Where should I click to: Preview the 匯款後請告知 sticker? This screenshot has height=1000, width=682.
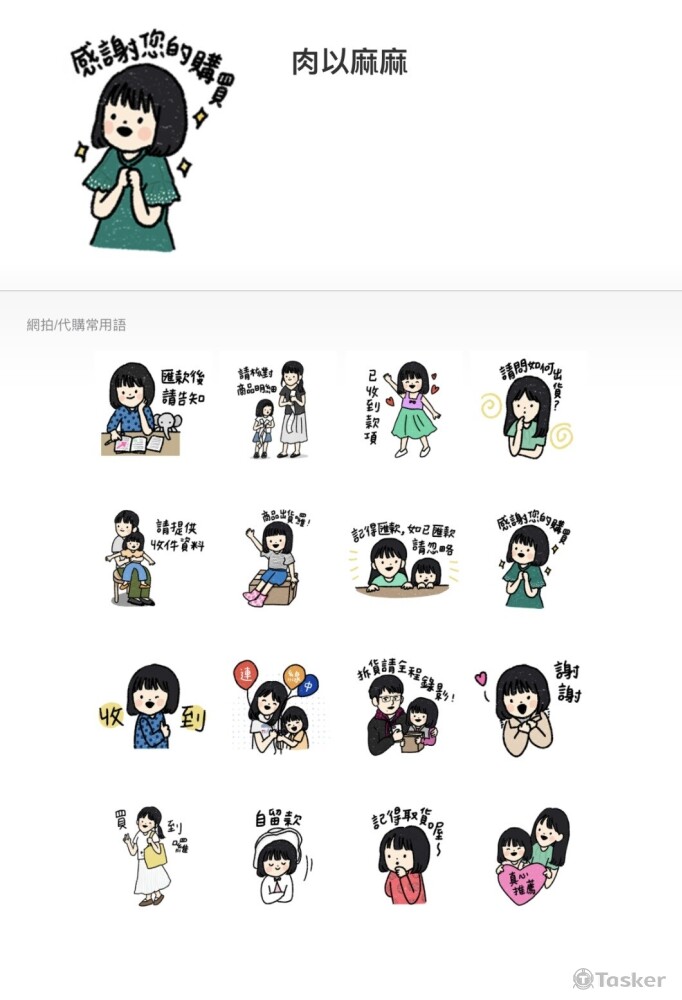tap(153, 407)
